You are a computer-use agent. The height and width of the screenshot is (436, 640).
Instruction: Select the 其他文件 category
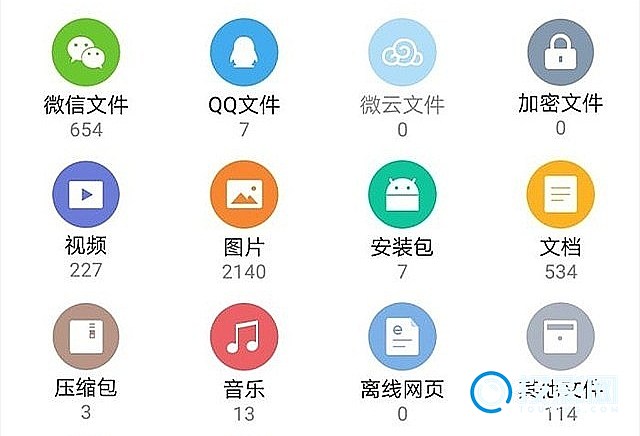tap(561, 338)
